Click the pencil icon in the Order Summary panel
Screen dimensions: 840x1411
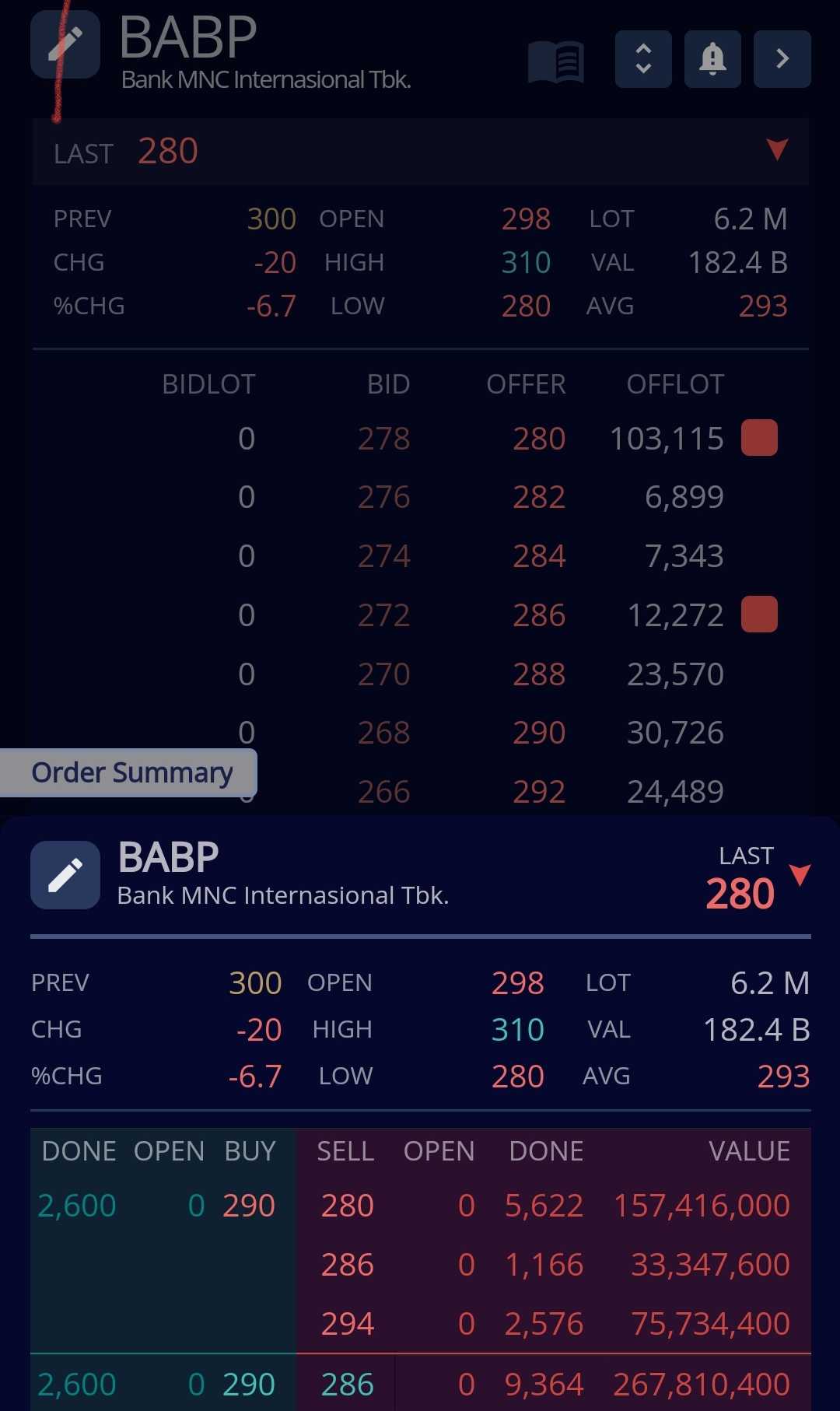[x=65, y=874]
